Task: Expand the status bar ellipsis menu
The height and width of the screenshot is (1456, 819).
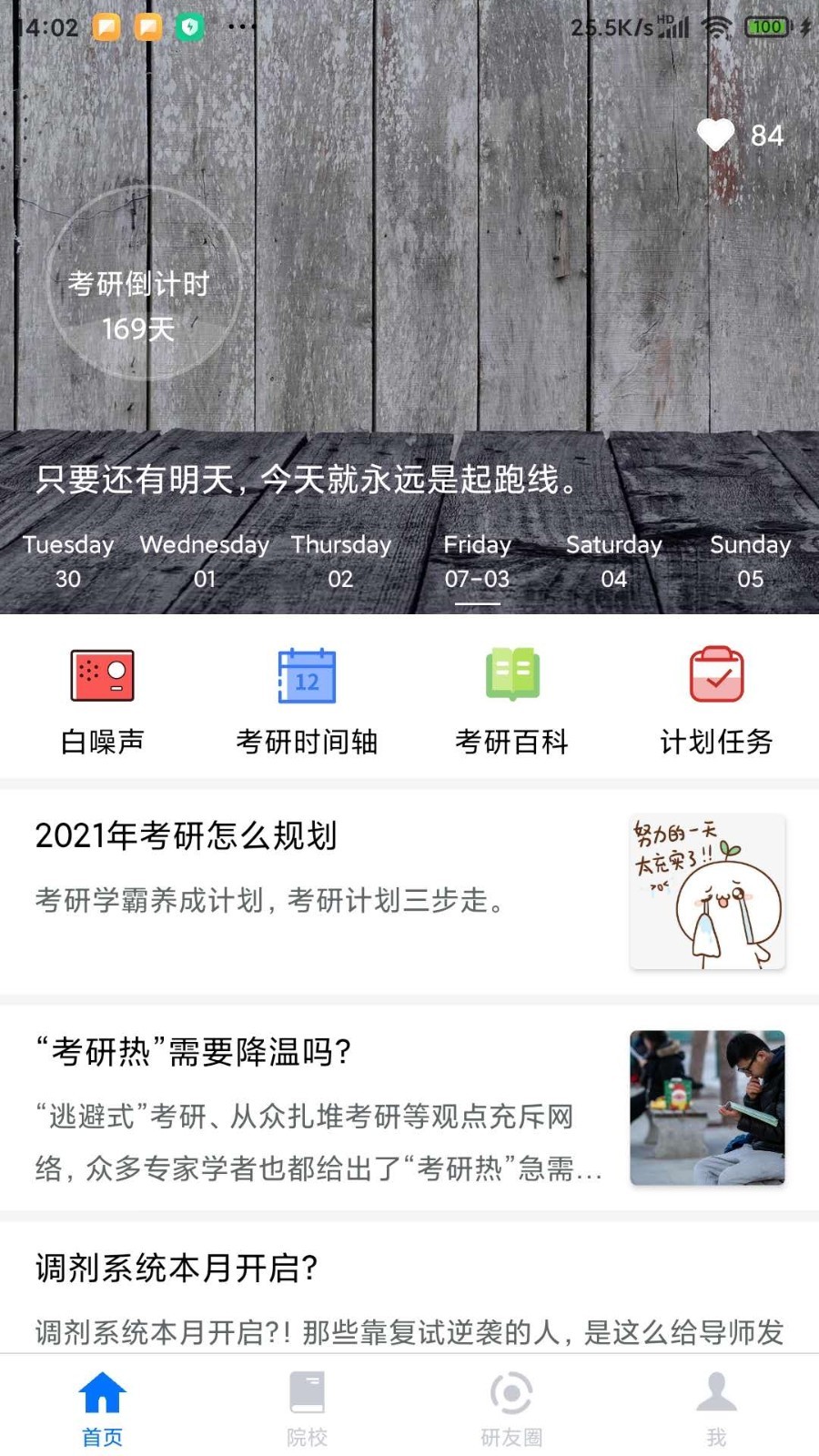Action: coord(242,27)
